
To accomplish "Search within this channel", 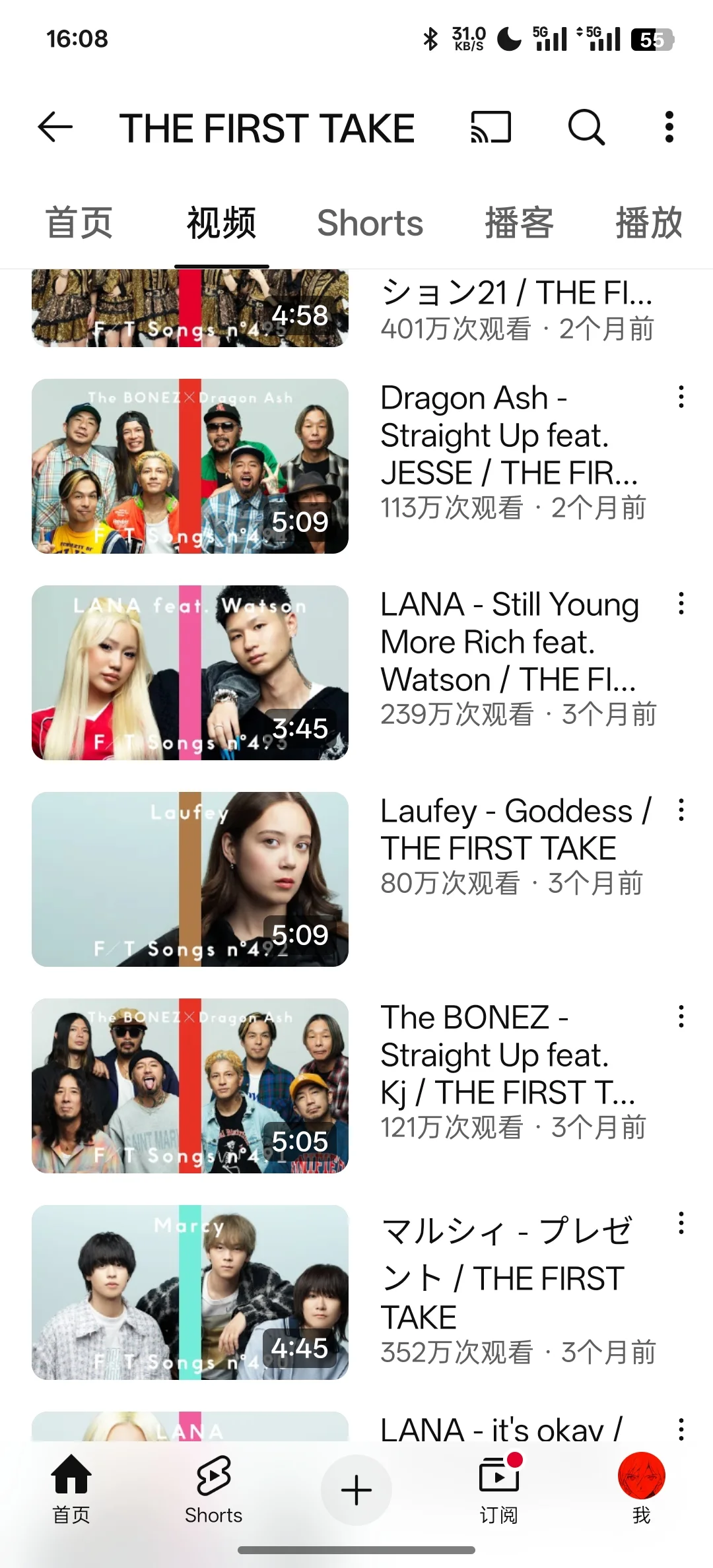I will pyautogui.click(x=586, y=127).
